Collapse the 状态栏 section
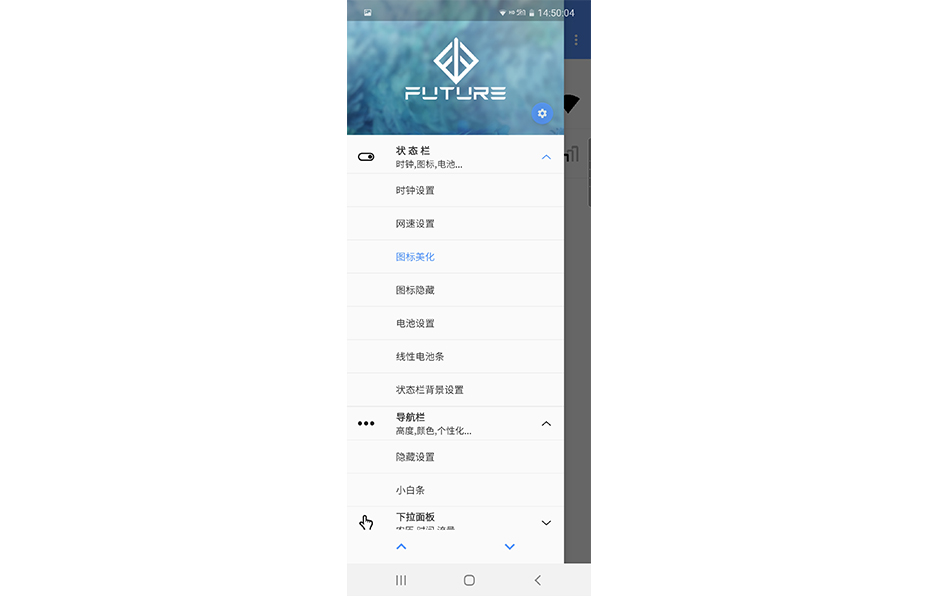The height and width of the screenshot is (596, 940). tap(546, 157)
